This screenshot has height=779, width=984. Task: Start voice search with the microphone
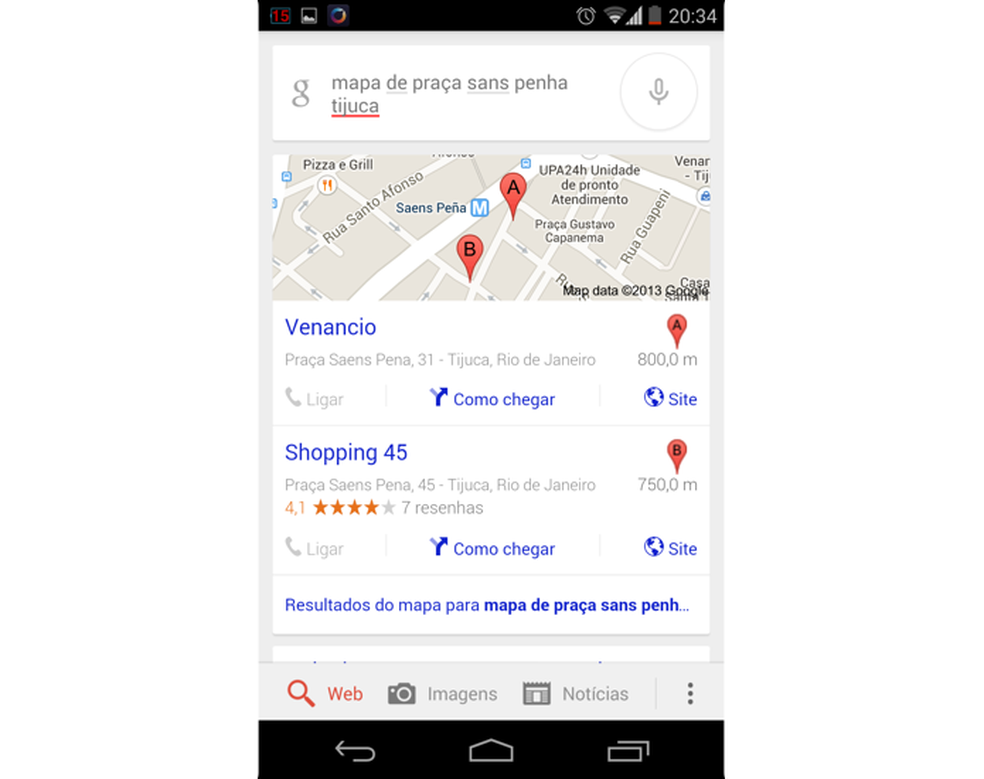658,92
